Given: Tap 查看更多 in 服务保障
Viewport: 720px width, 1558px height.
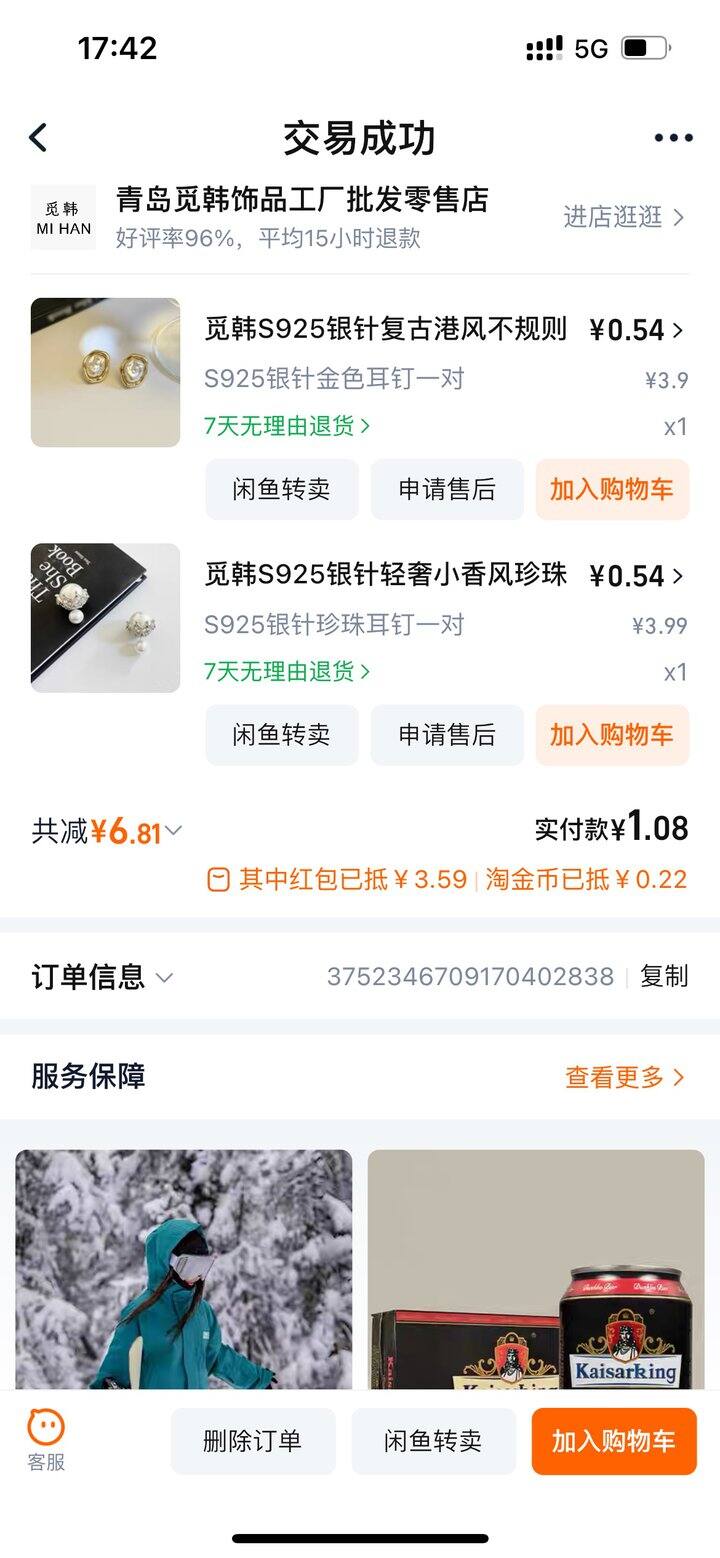Looking at the screenshot, I should pyautogui.click(x=624, y=1077).
